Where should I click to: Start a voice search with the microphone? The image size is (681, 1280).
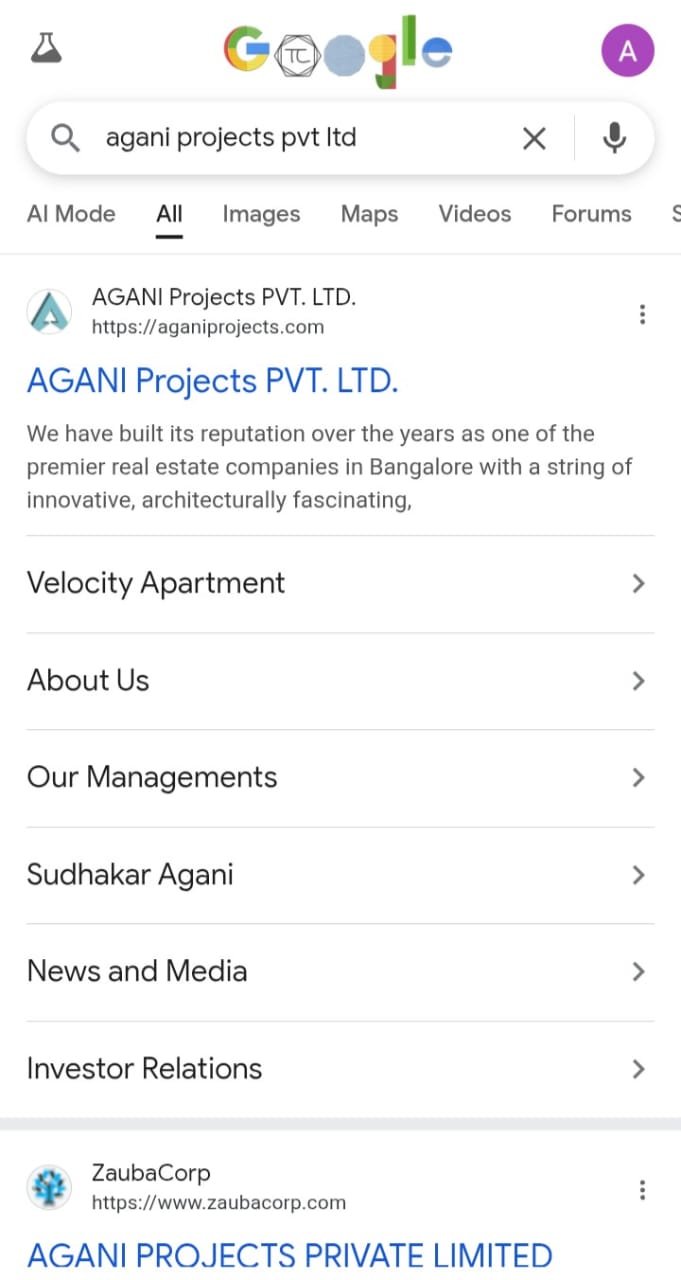pos(614,138)
